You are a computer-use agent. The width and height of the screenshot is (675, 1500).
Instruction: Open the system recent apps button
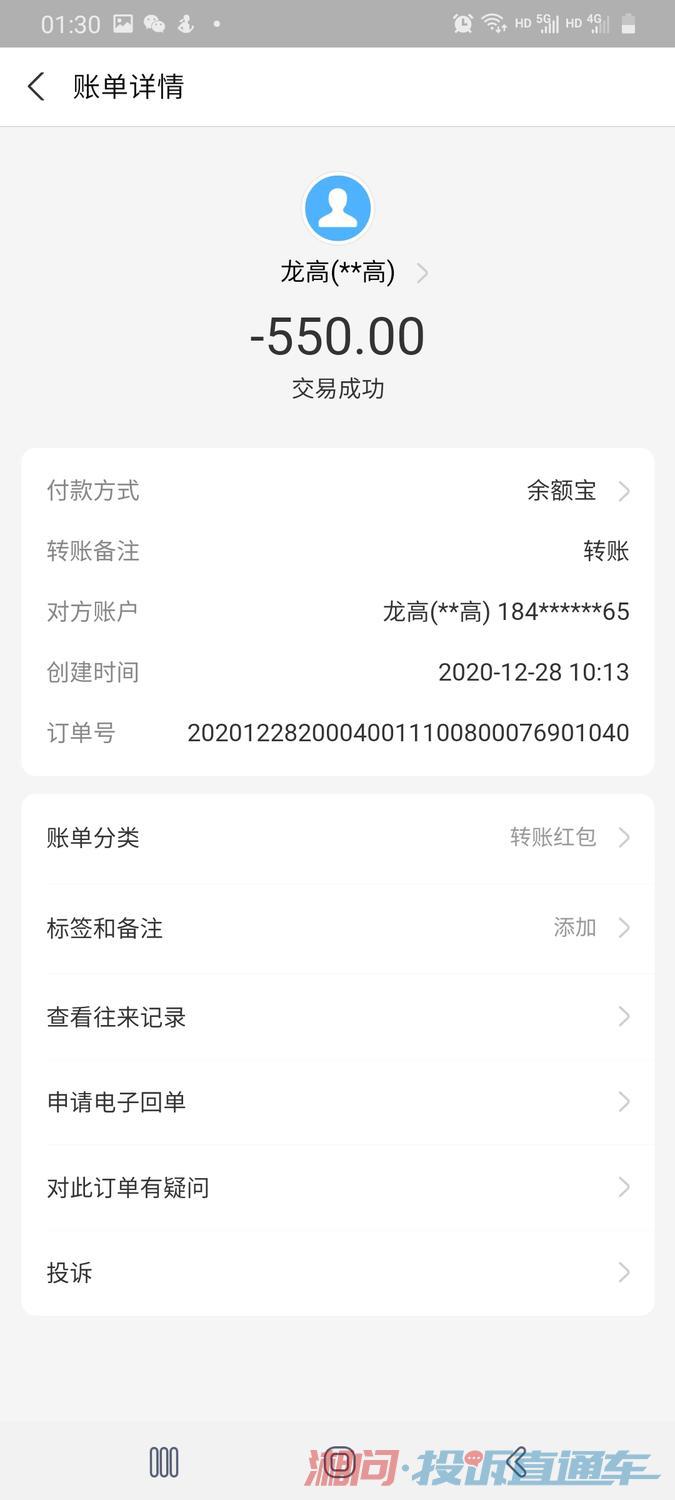point(164,1462)
